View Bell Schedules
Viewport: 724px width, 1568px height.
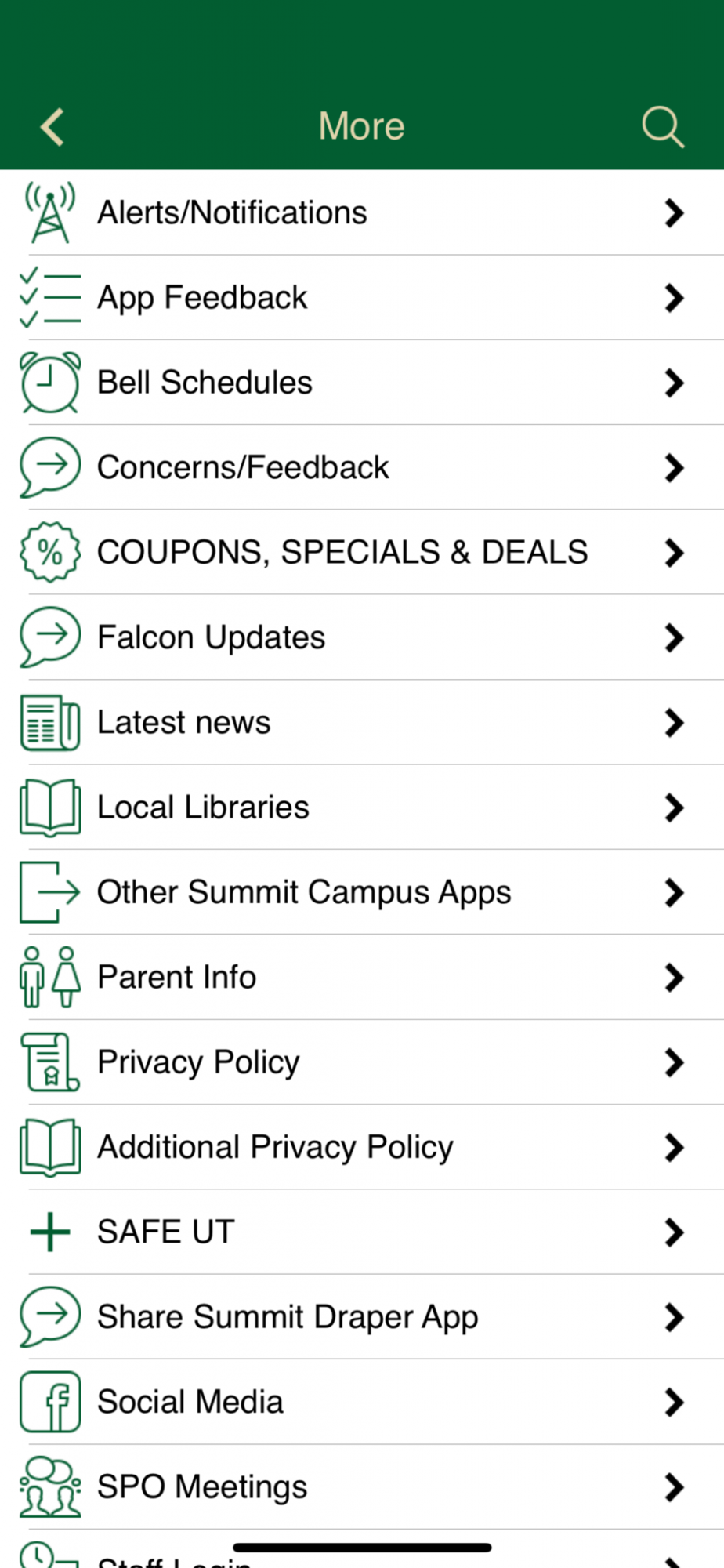[x=362, y=383]
